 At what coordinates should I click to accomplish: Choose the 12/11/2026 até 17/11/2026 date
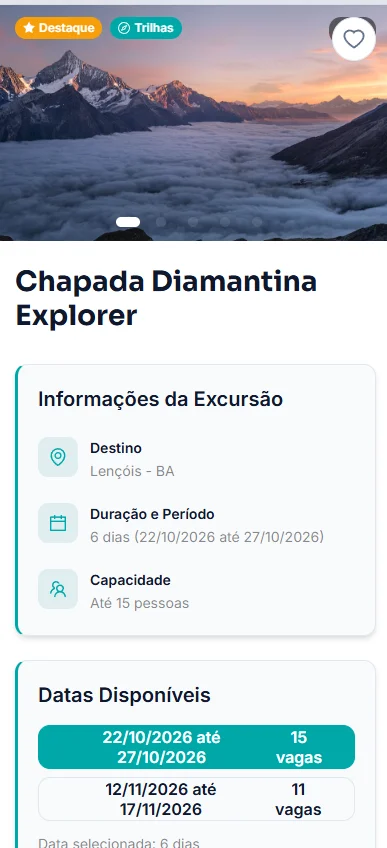[x=196, y=799]
